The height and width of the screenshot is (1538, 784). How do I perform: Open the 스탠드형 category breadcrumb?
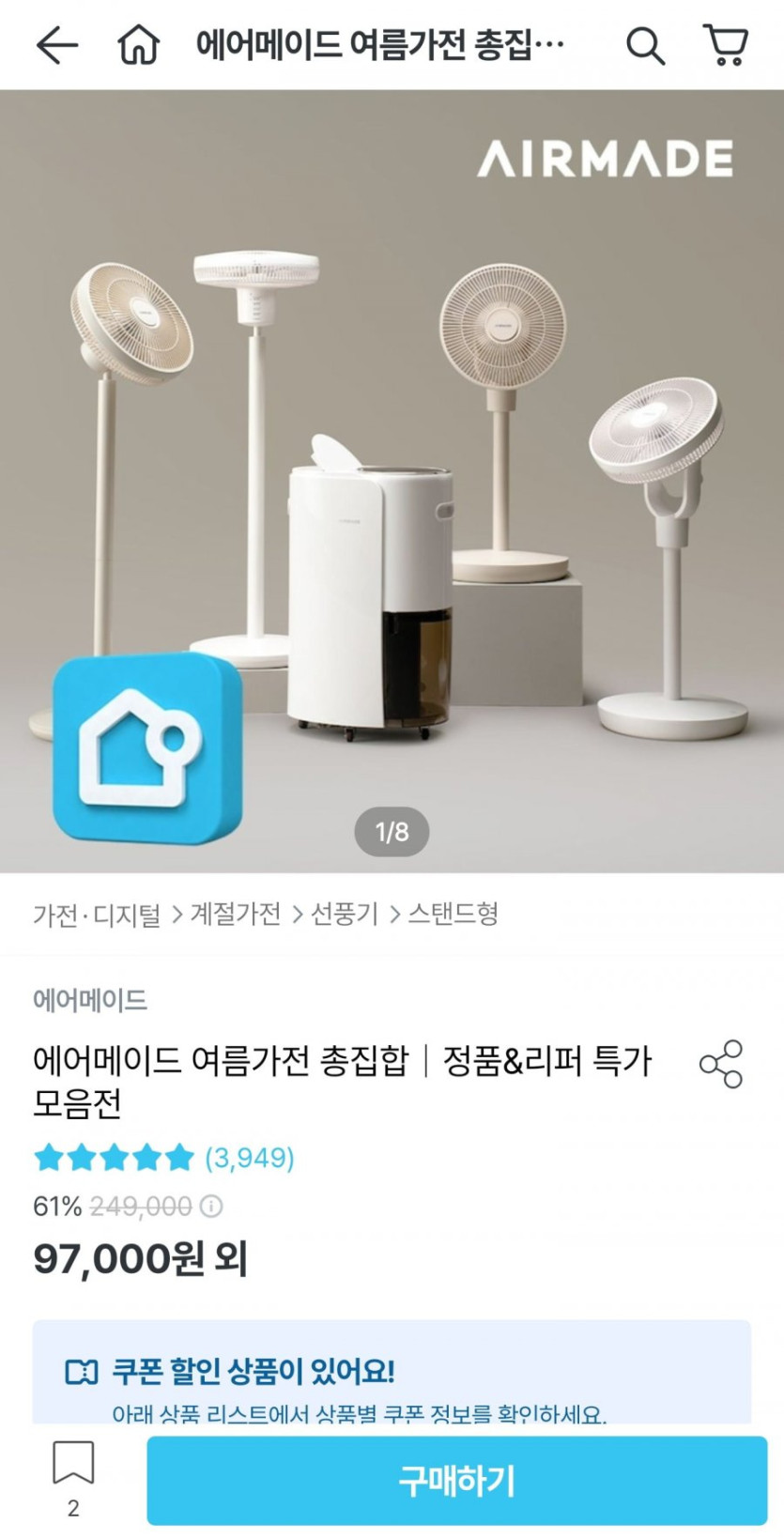click(453, 914)
